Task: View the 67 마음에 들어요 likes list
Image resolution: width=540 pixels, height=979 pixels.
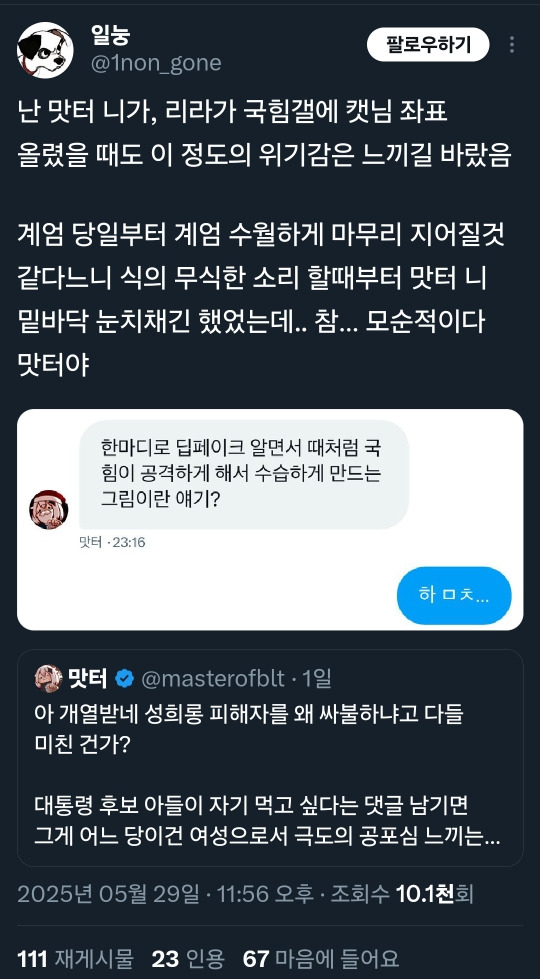Action: pyautogui.click(x=320, y=958)
